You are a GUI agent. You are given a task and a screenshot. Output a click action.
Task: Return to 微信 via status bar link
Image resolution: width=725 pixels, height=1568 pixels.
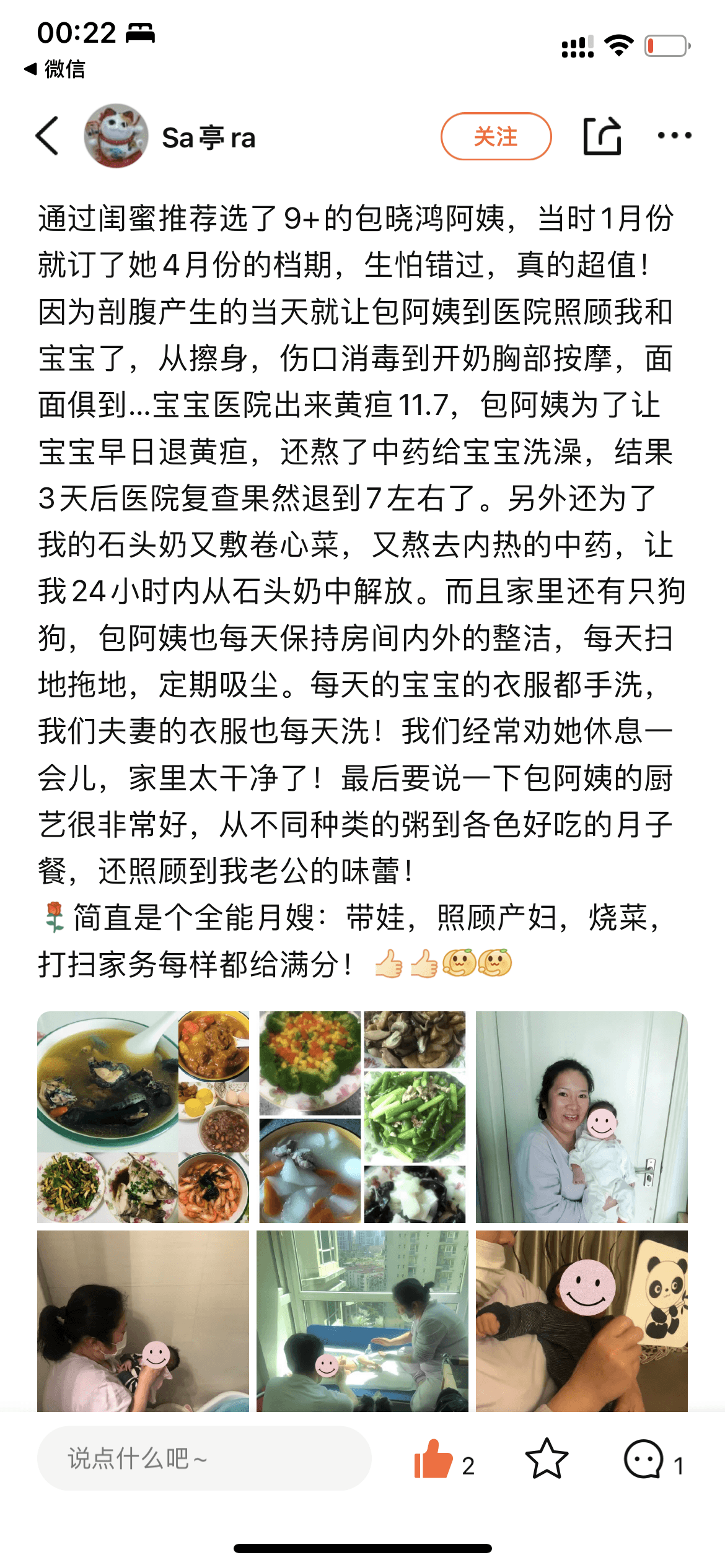point(55,69)
